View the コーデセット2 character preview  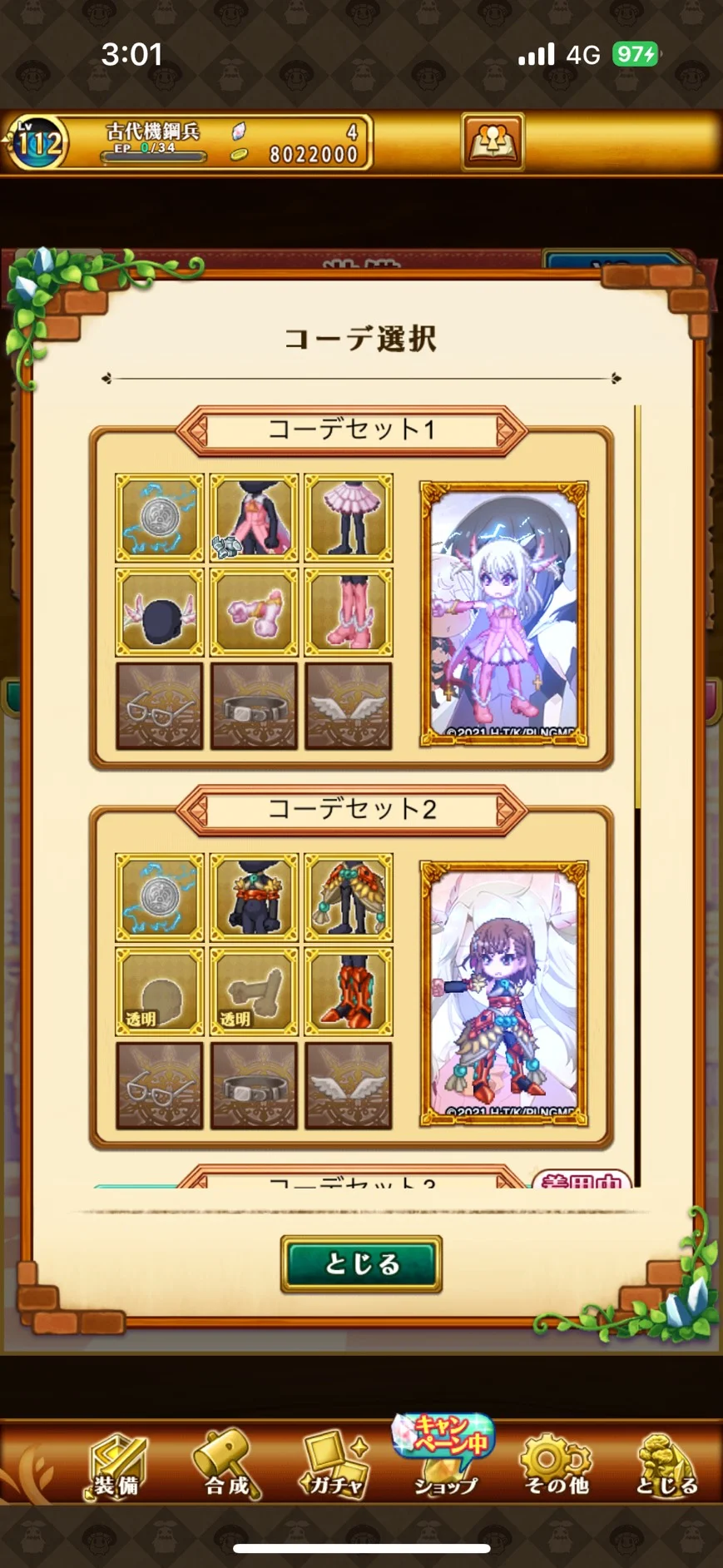click(504, 994)
